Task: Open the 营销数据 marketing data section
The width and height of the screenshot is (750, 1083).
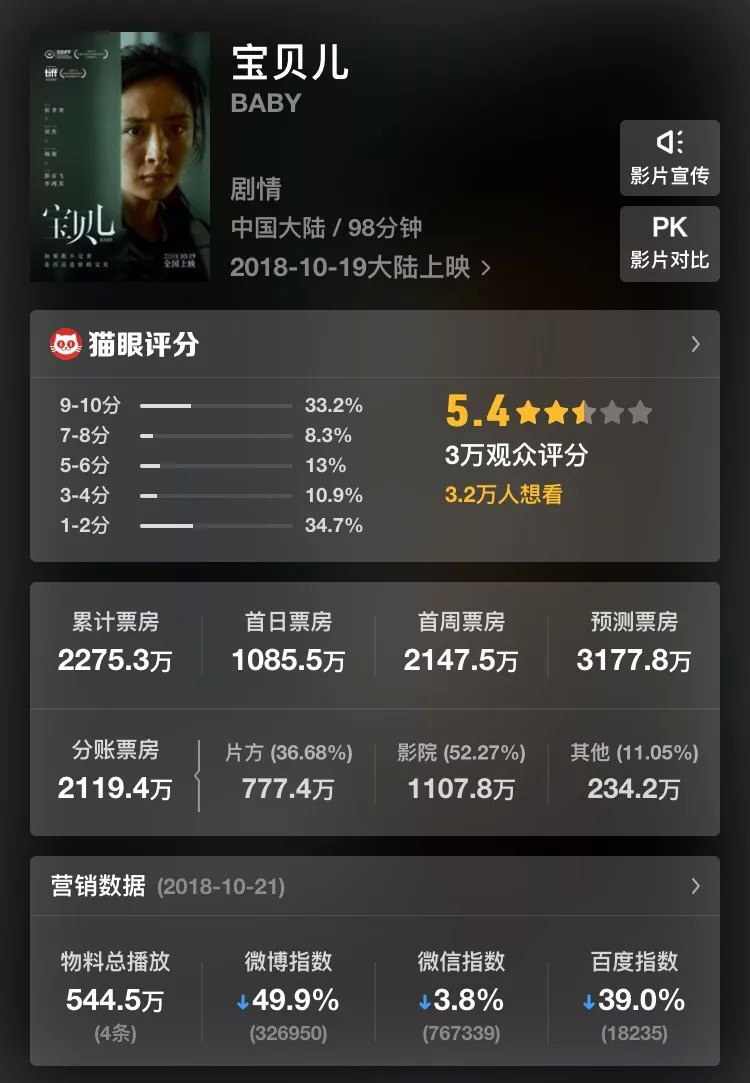Action: pos(695,886)
